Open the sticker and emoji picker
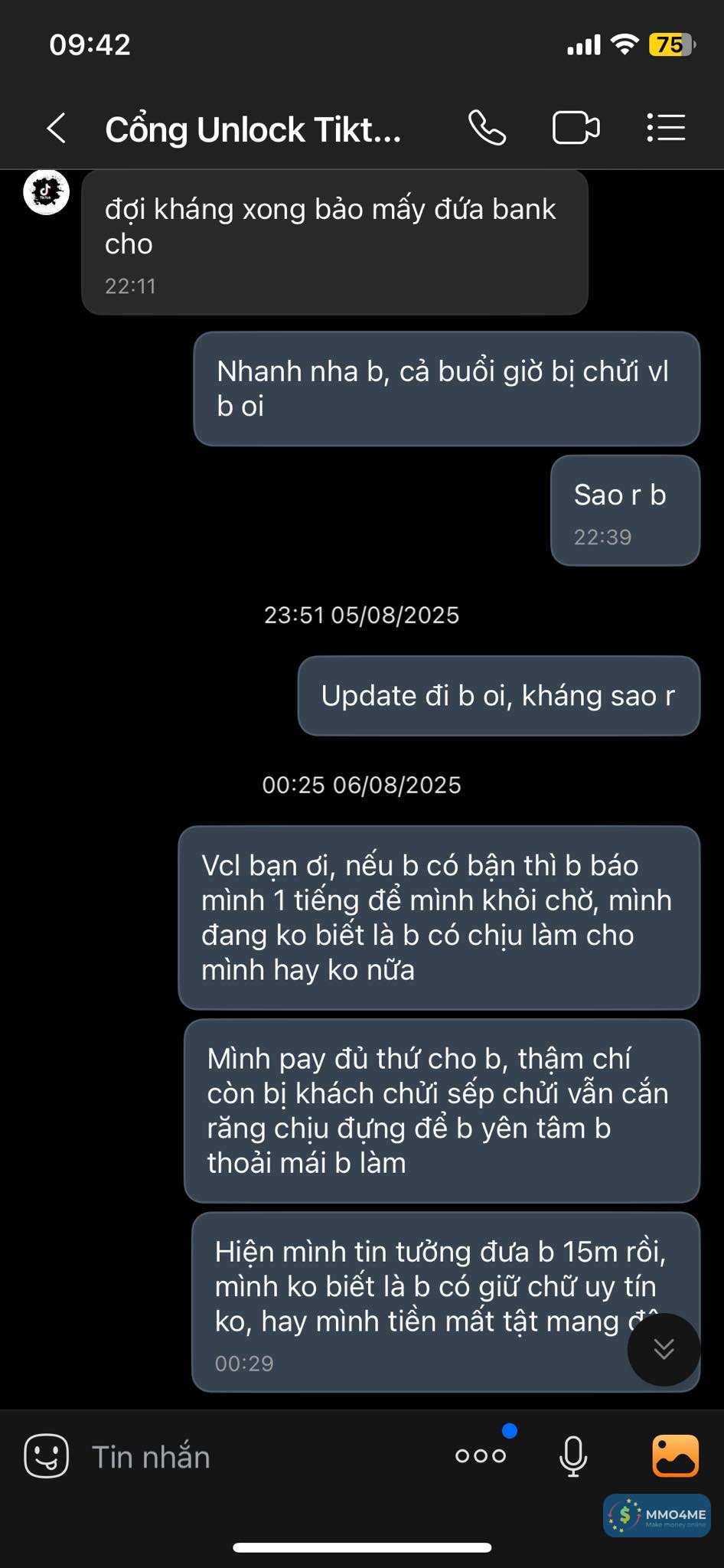 tap(47, 1455)
